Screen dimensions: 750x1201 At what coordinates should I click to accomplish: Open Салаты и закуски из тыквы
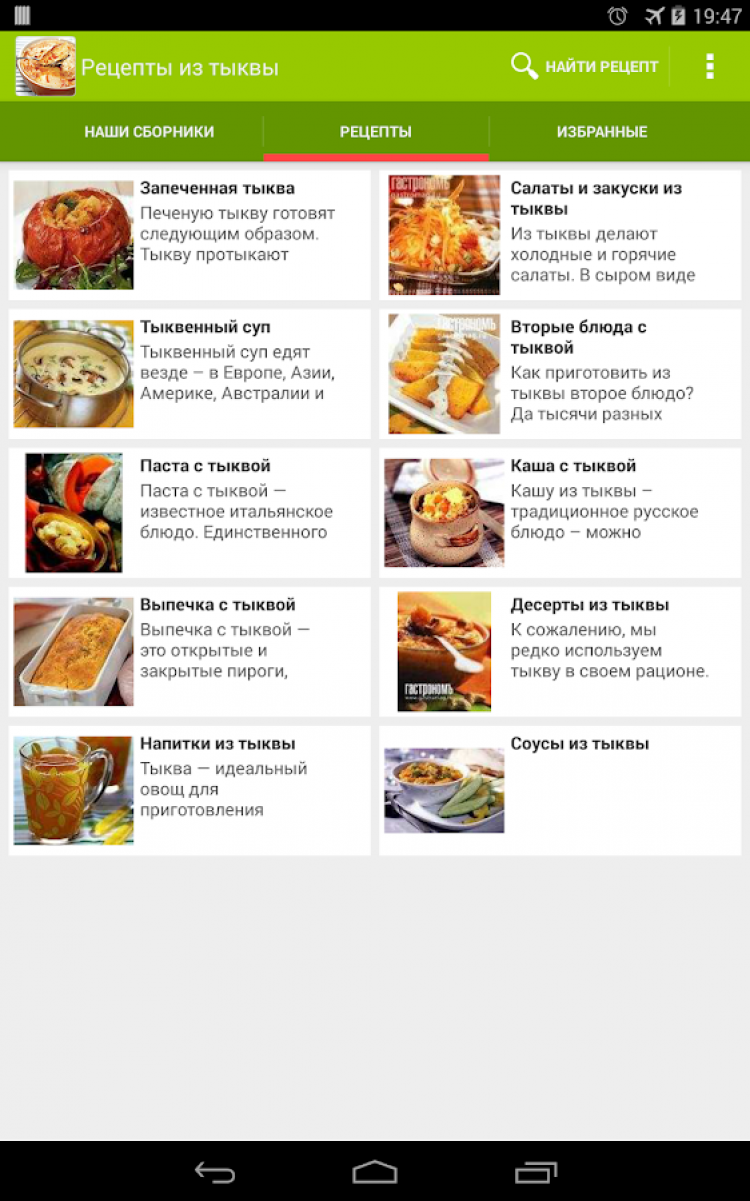[560, 235]
